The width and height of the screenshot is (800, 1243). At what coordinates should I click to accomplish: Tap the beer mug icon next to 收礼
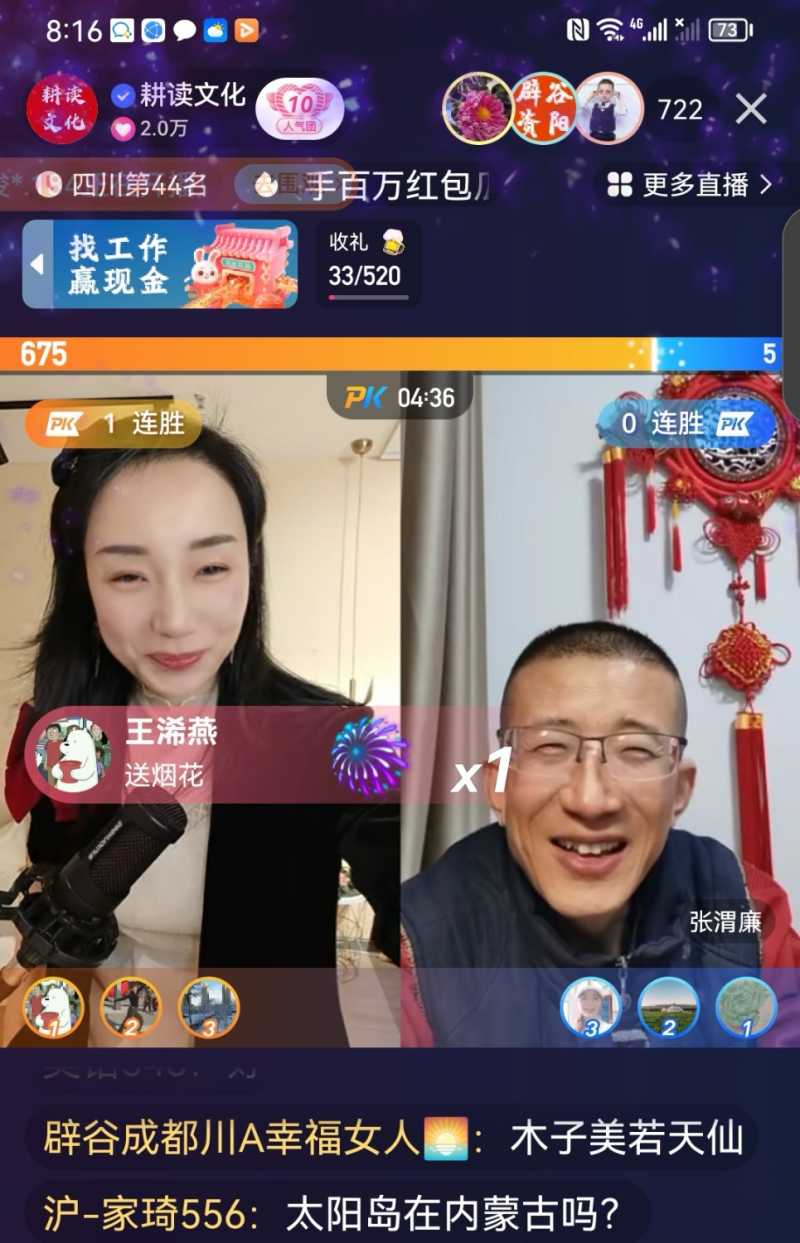point(394,244)
